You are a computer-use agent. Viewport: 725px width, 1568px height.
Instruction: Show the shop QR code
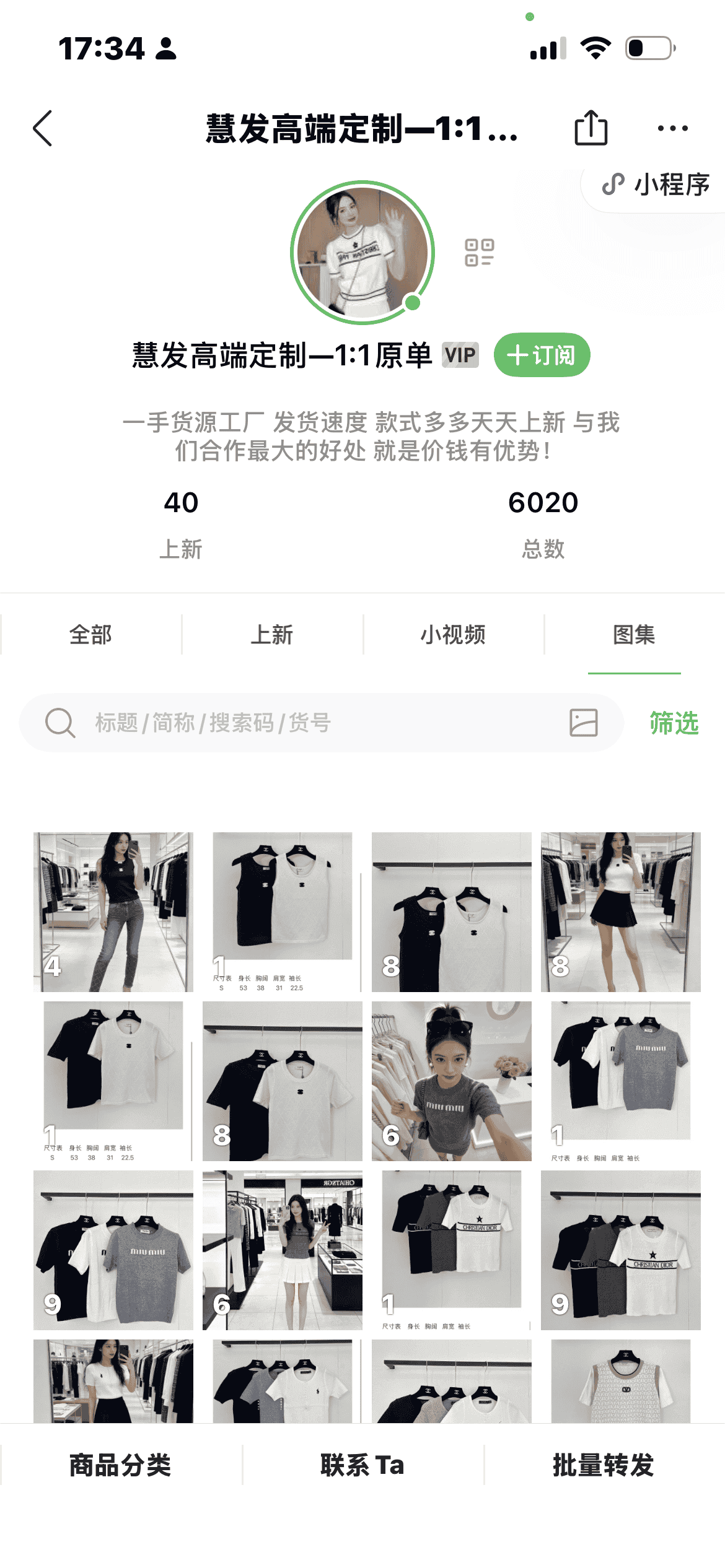pos(479,253)
